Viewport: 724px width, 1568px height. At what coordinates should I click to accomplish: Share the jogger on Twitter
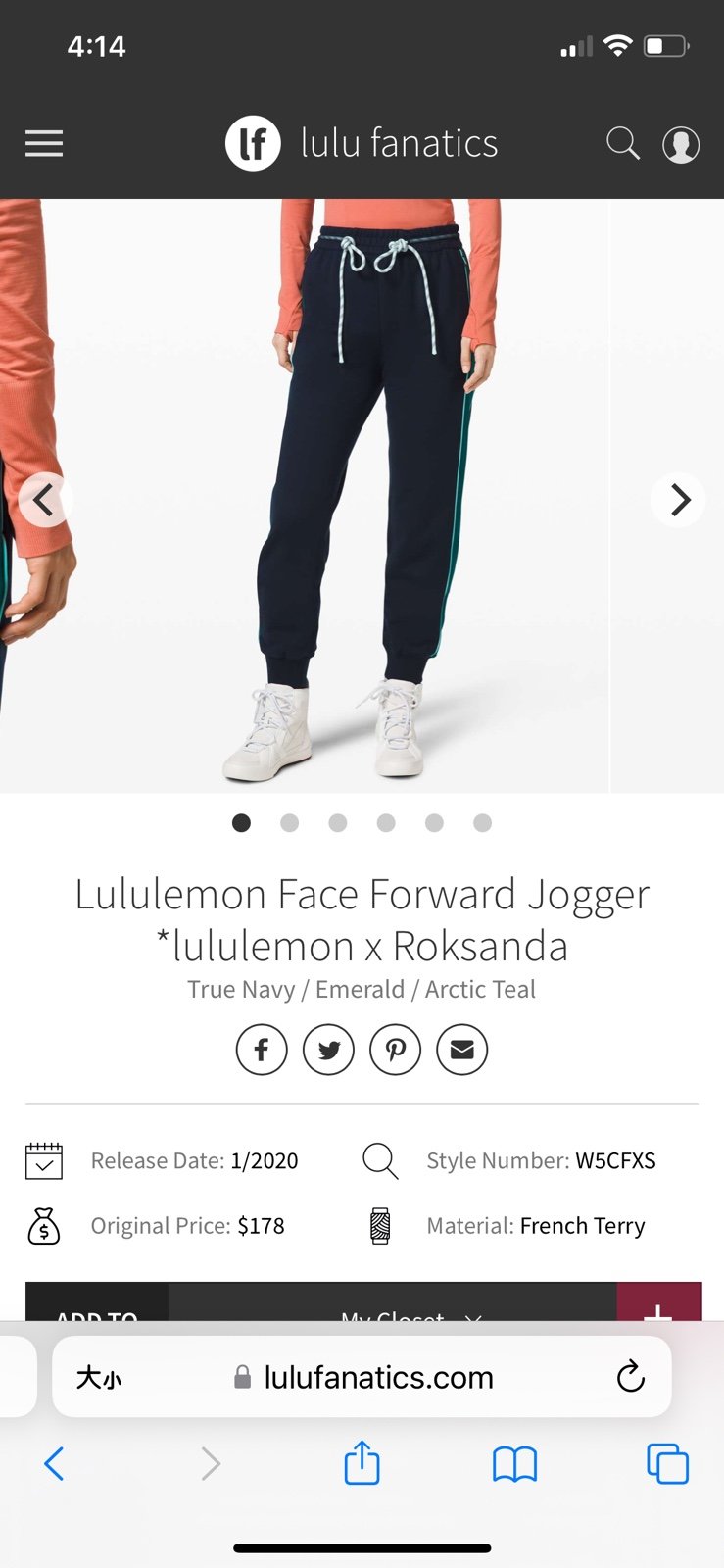(328, 1050)
